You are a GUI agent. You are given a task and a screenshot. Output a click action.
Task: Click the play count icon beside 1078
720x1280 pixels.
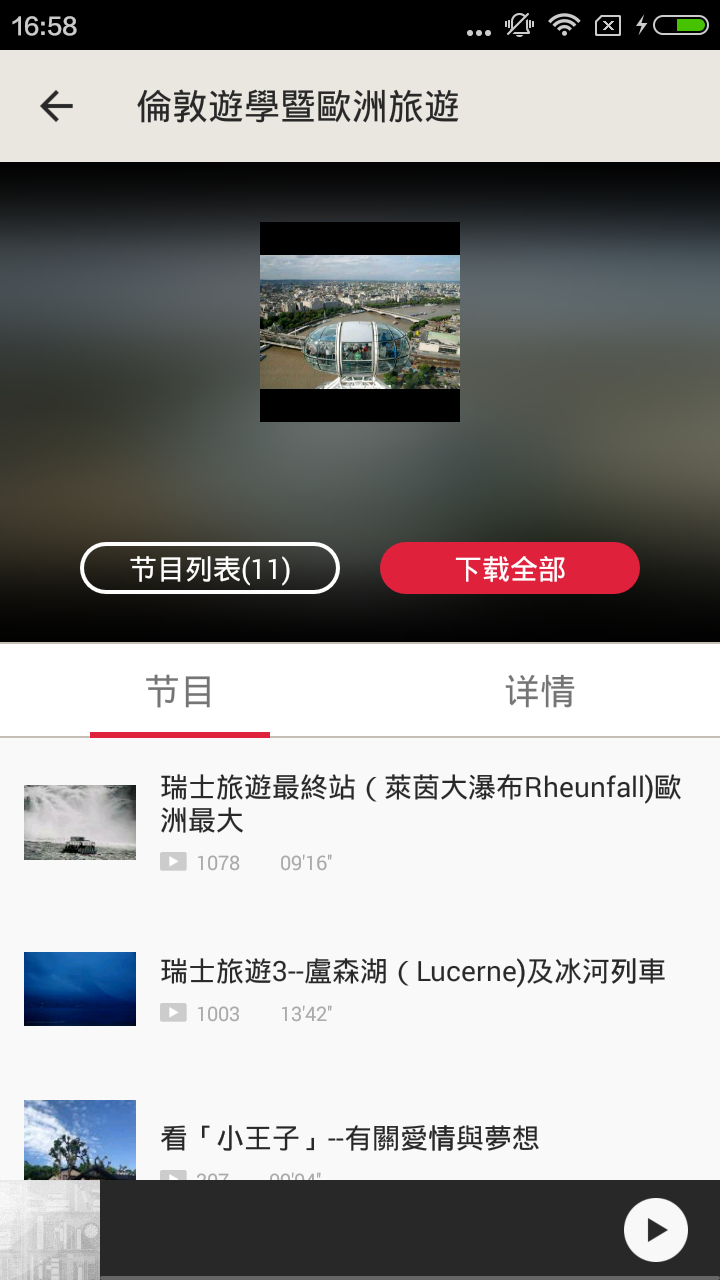tap(172, 862)
